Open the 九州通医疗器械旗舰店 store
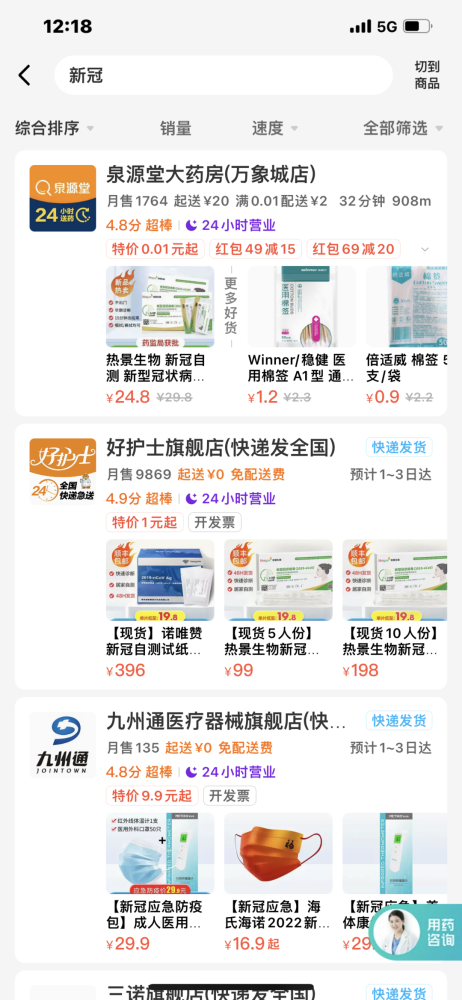462x1000 pixels. pyautogui.click(x=227, y=721)
